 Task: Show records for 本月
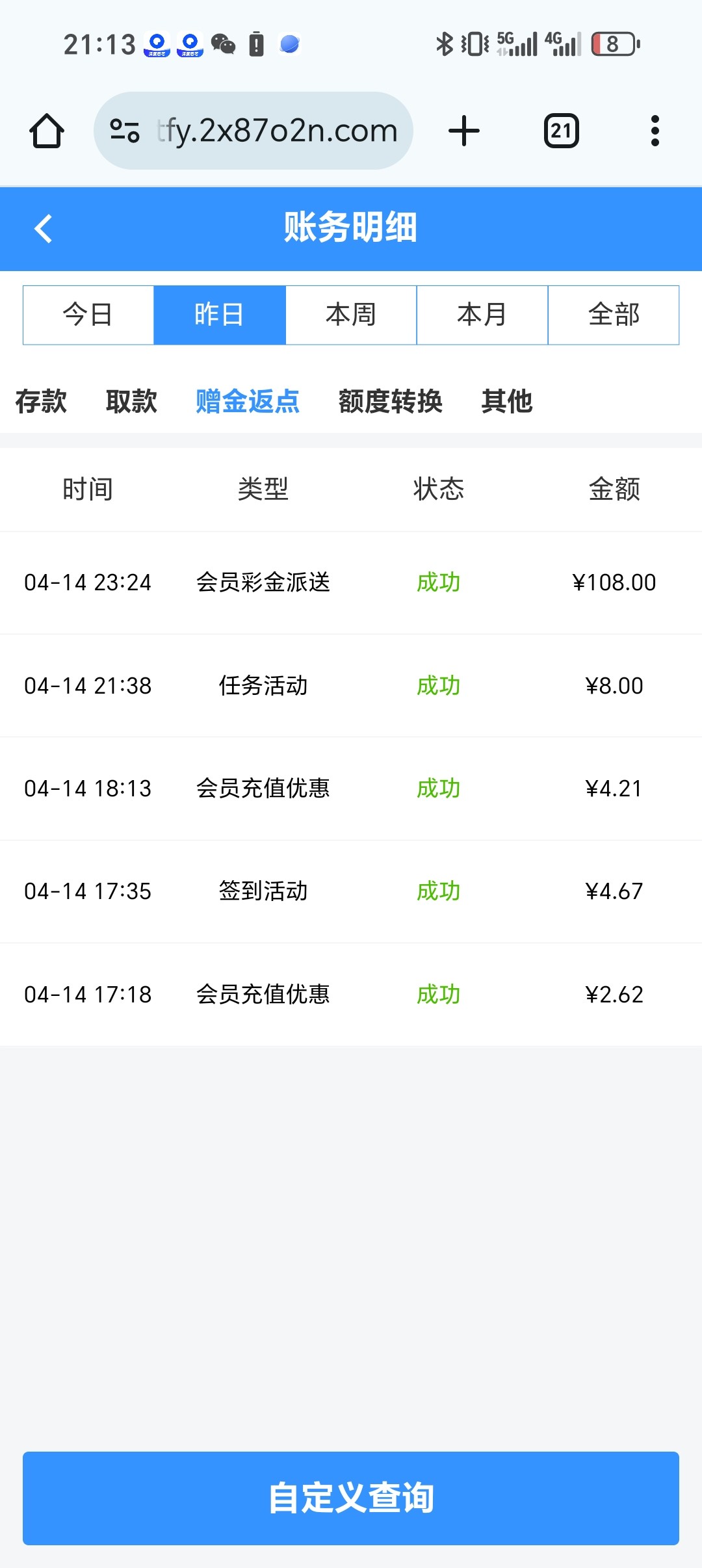pos(482,315)
